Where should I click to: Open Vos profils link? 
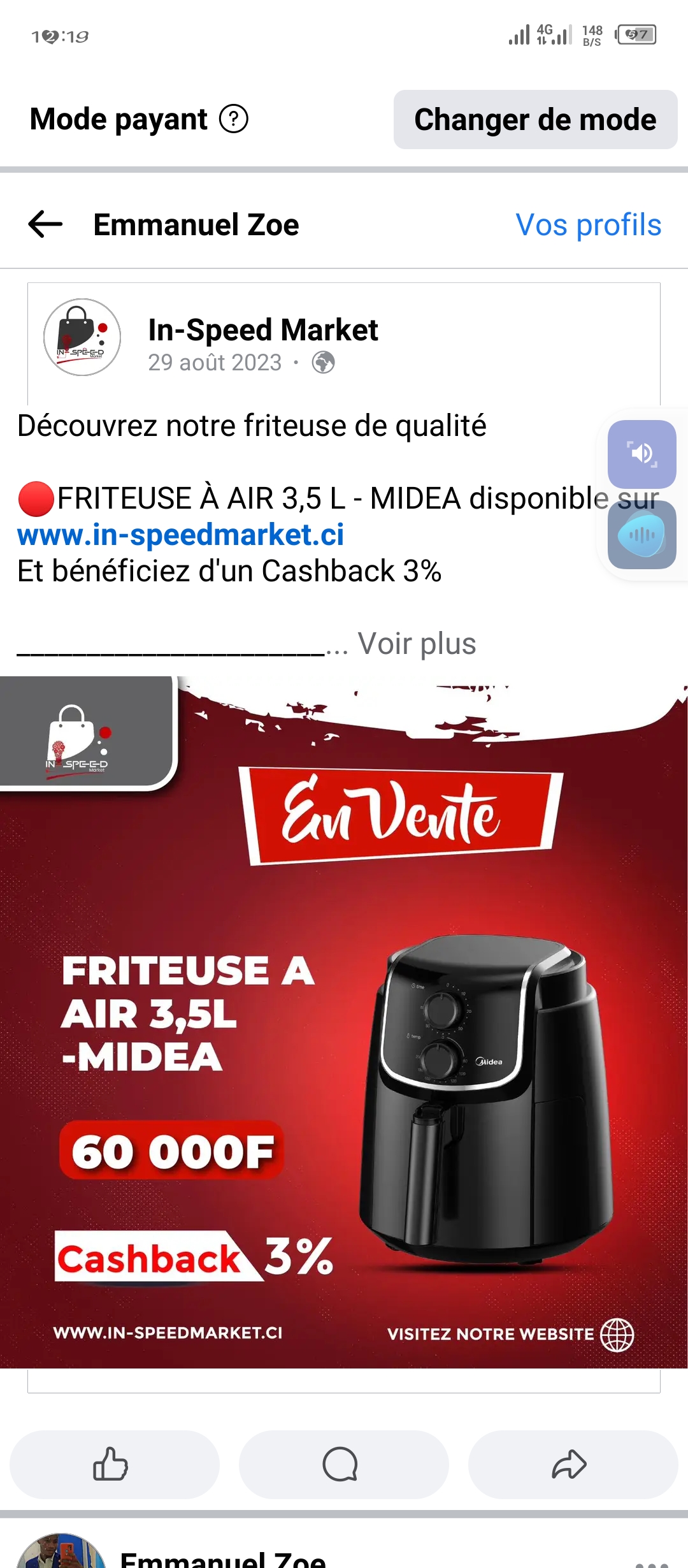[x=588, y=225]
